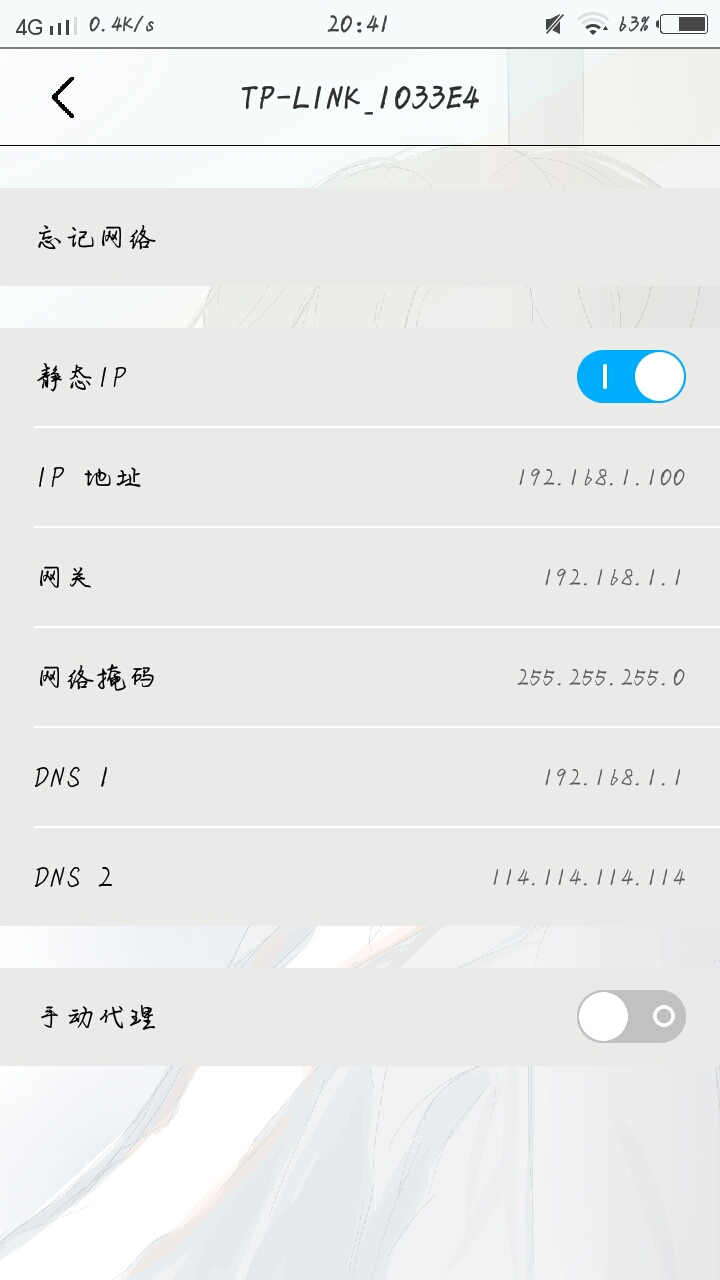Image resolution: width=720 pixels, height=1280 pixels.
Task: Tap the IP address value 192.168.1.100
Action: point(600,477)
